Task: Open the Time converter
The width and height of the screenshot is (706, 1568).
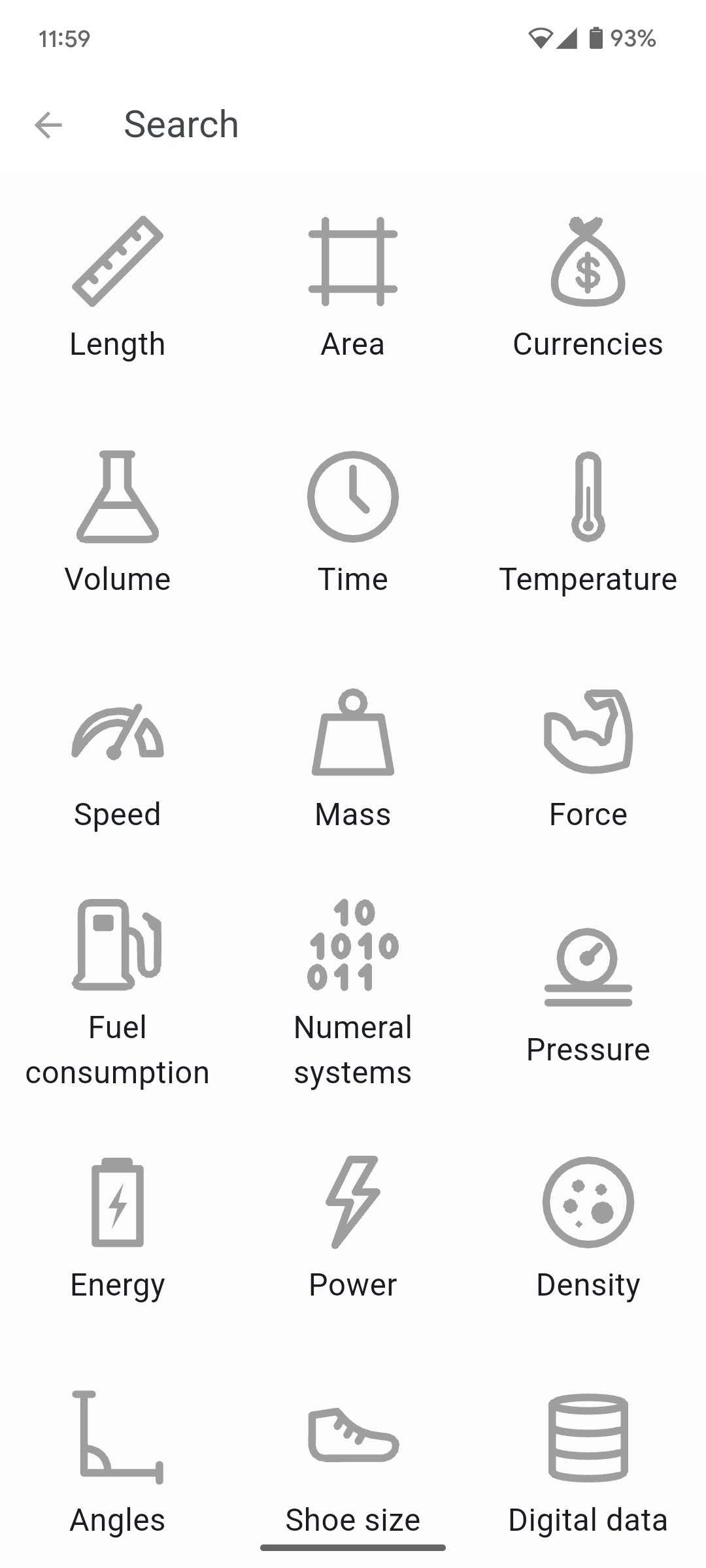Action: (x=353, y=523)
